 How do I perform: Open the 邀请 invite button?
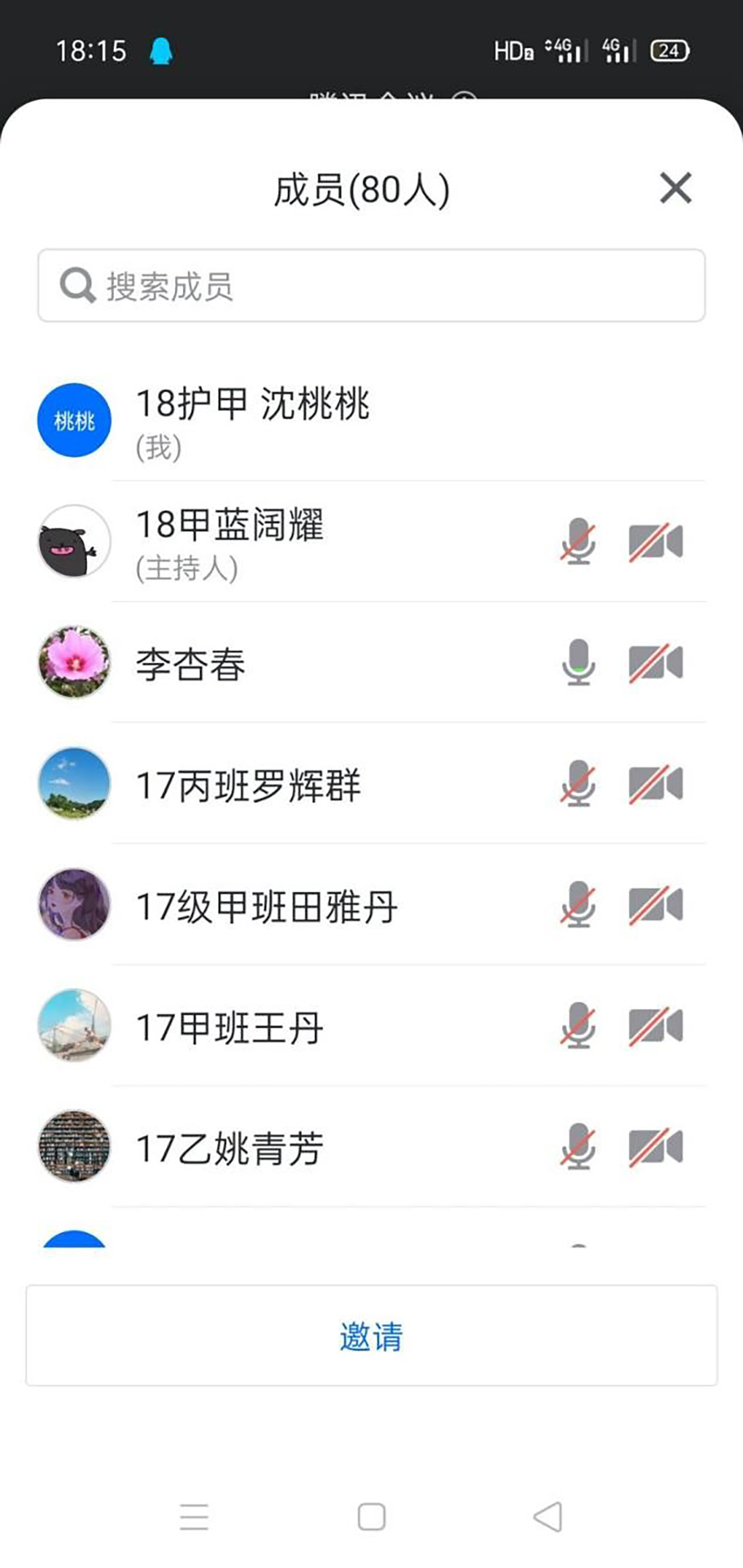371,1336
